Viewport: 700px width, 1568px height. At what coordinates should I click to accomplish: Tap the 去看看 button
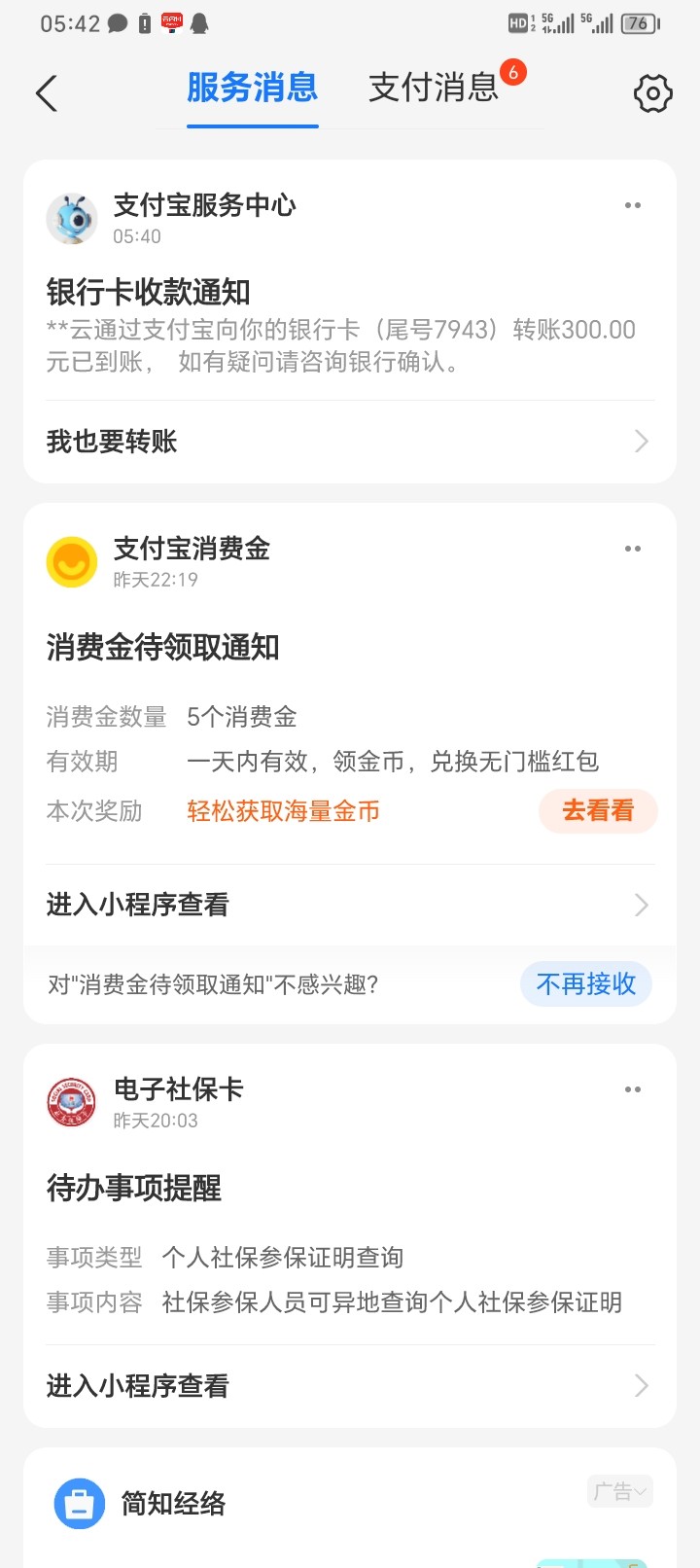coord(598,811)
